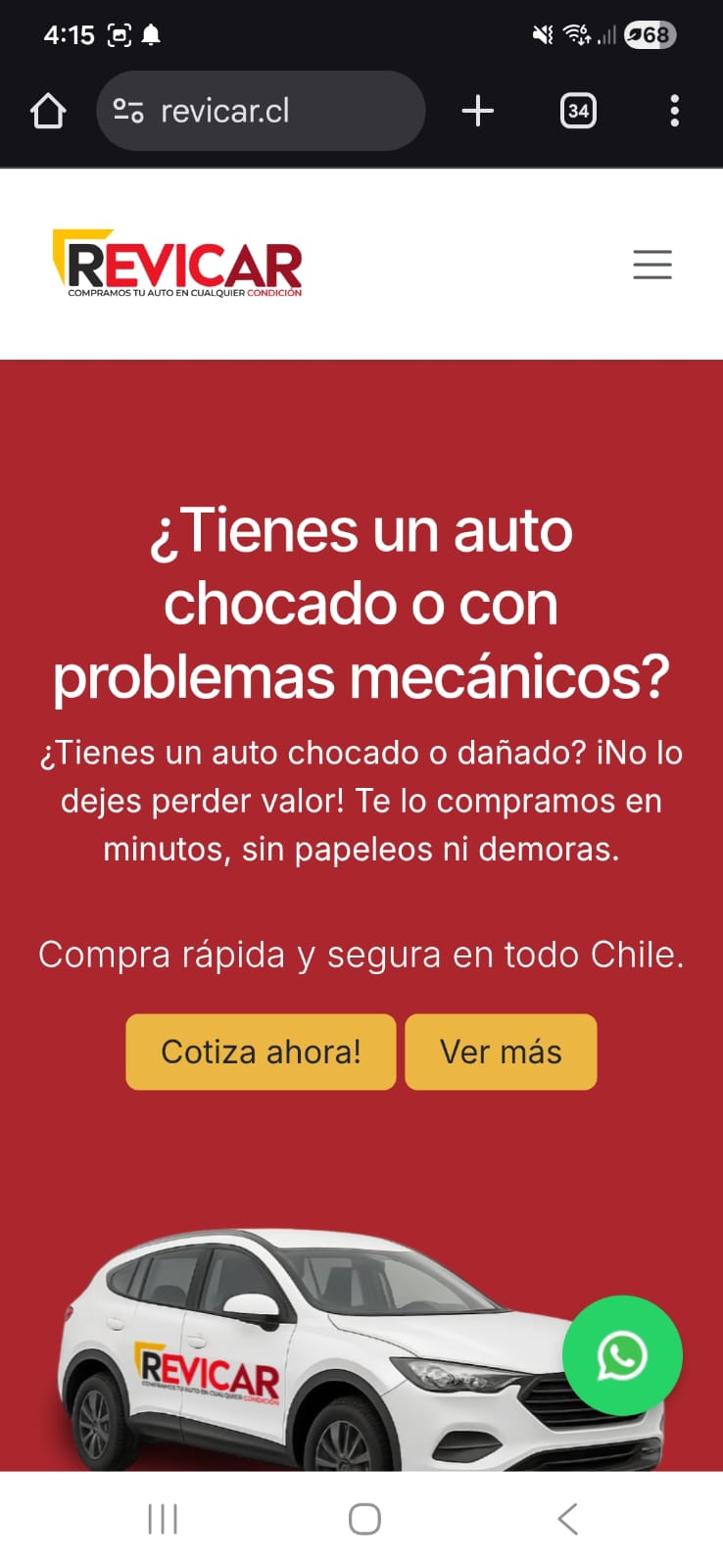
Task: Open recent apps from the navigation bar
Action: point(163,1519)
